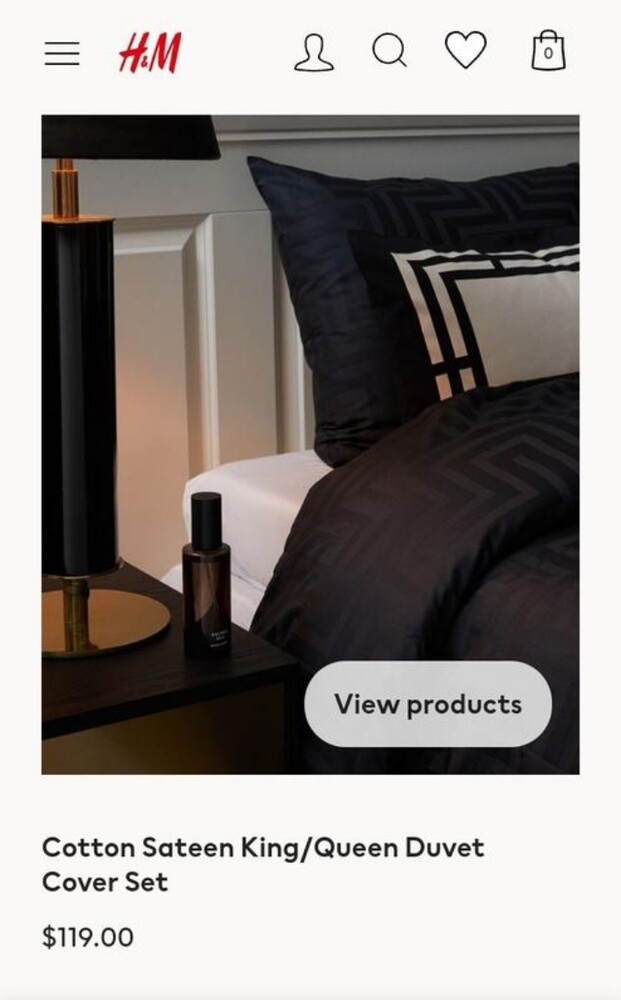Open the account profile icon
The height and width of the screenshot is (1000, 621).
(x=313, y=52)
